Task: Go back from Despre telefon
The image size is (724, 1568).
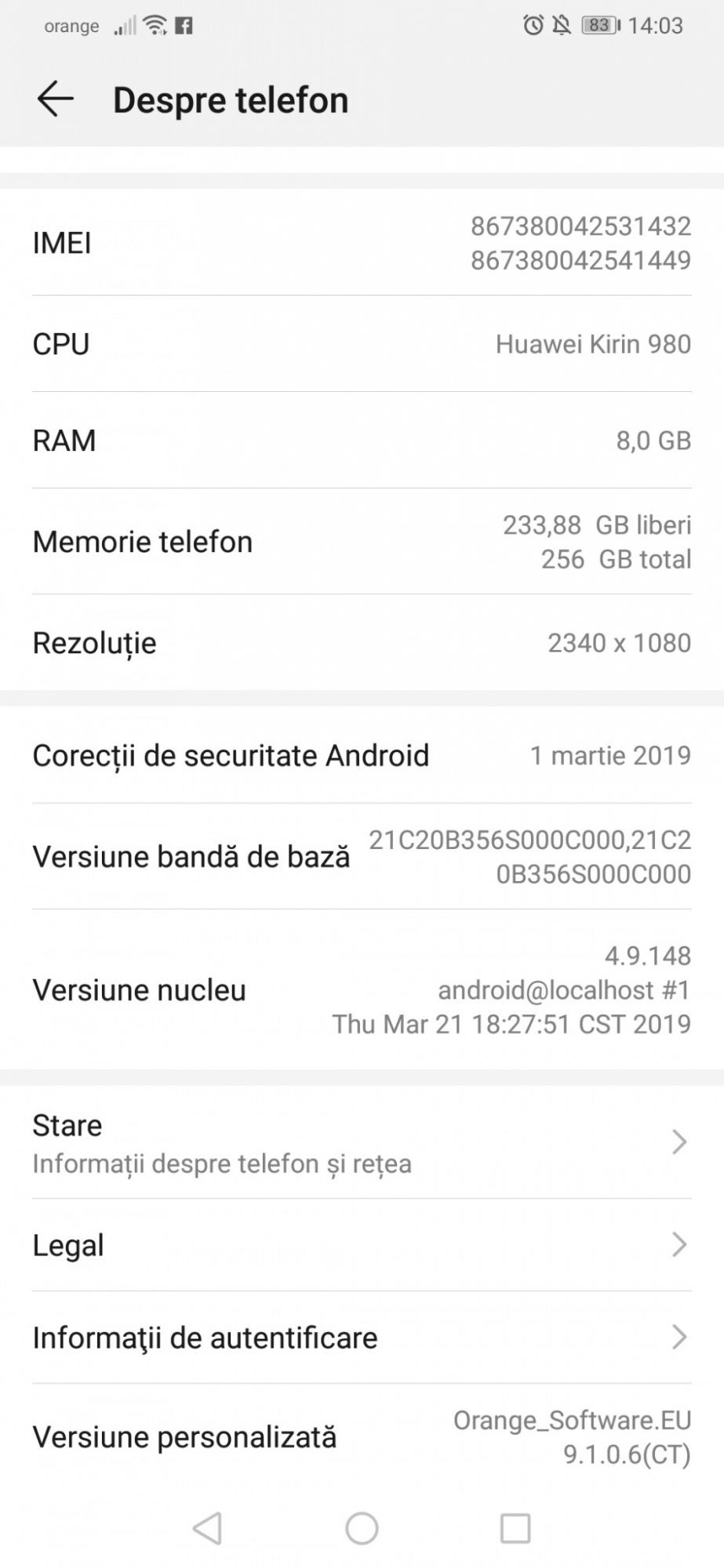Action: pyautogui.click(x=55, y=100)
